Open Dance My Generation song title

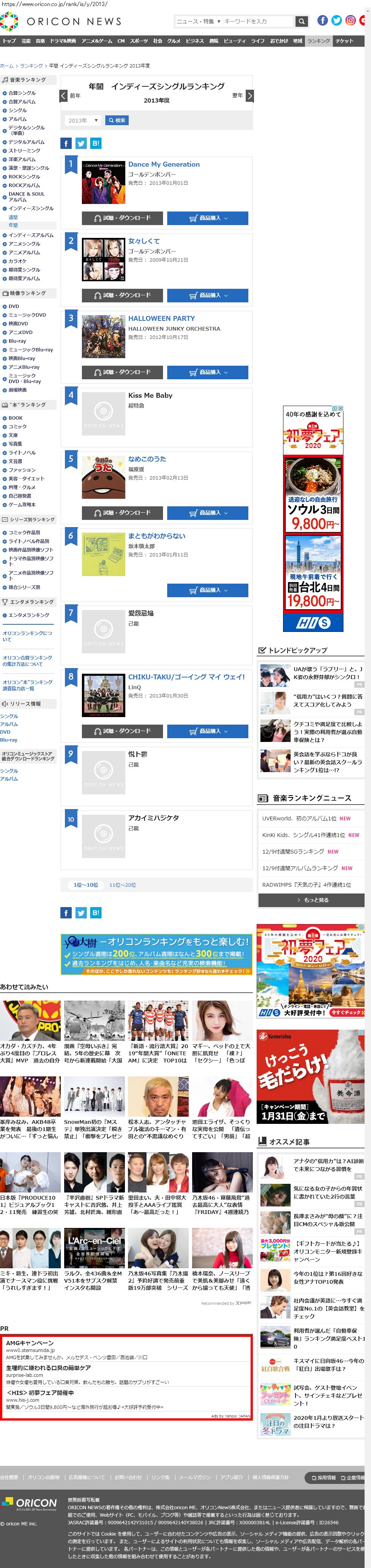click(x=163, y=164)
